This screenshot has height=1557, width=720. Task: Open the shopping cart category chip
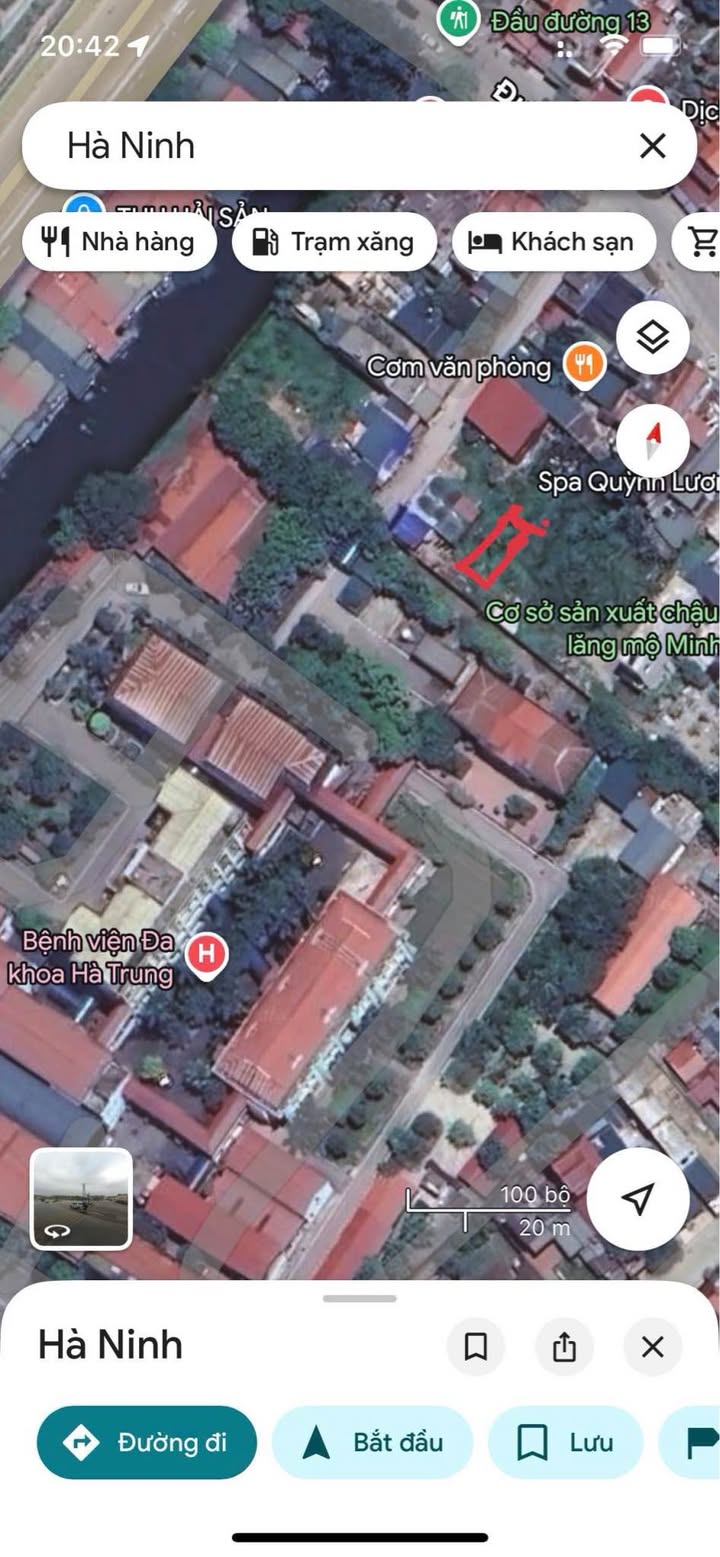pos(703,242)
